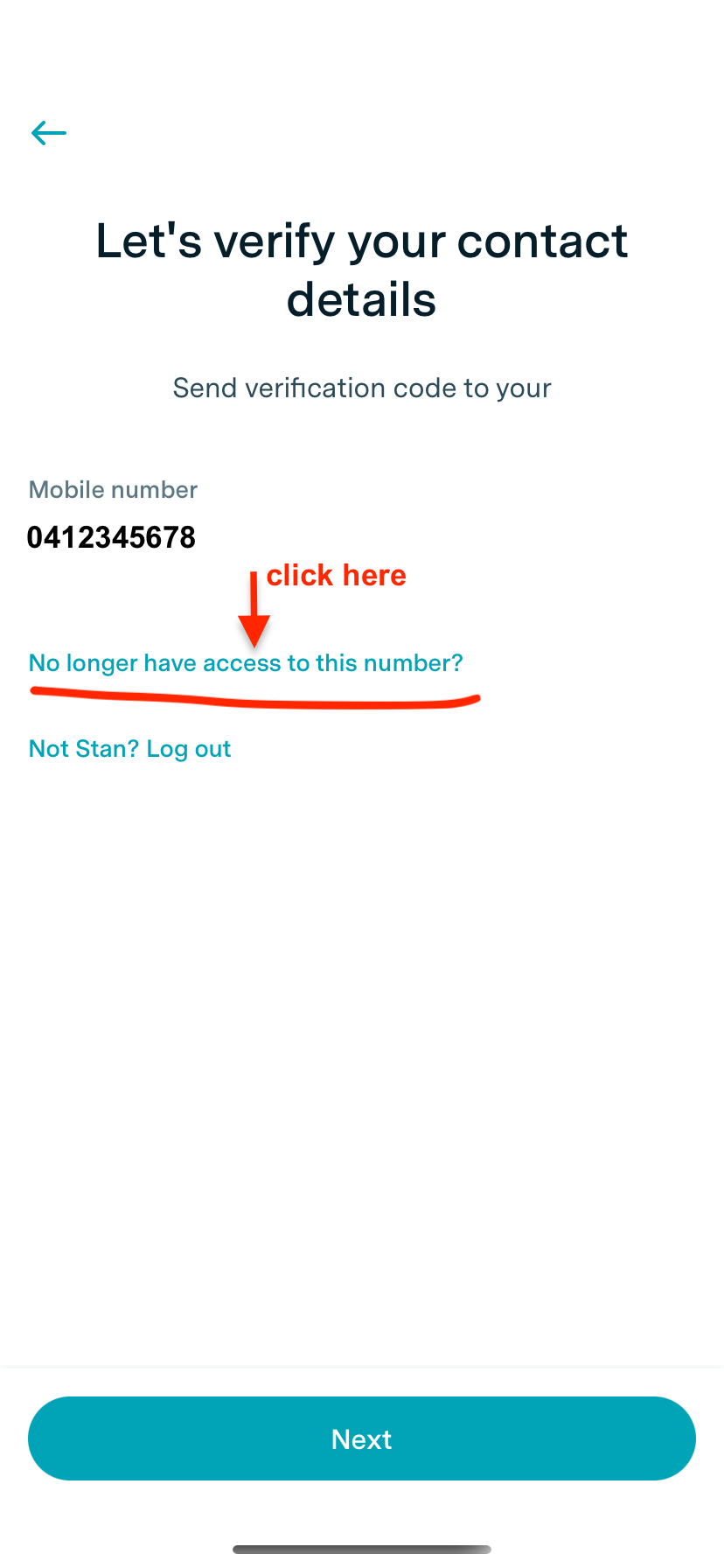The image size is (724, 1568).
Task: Go back using the arrow icon
Action: tap(49, 133)
